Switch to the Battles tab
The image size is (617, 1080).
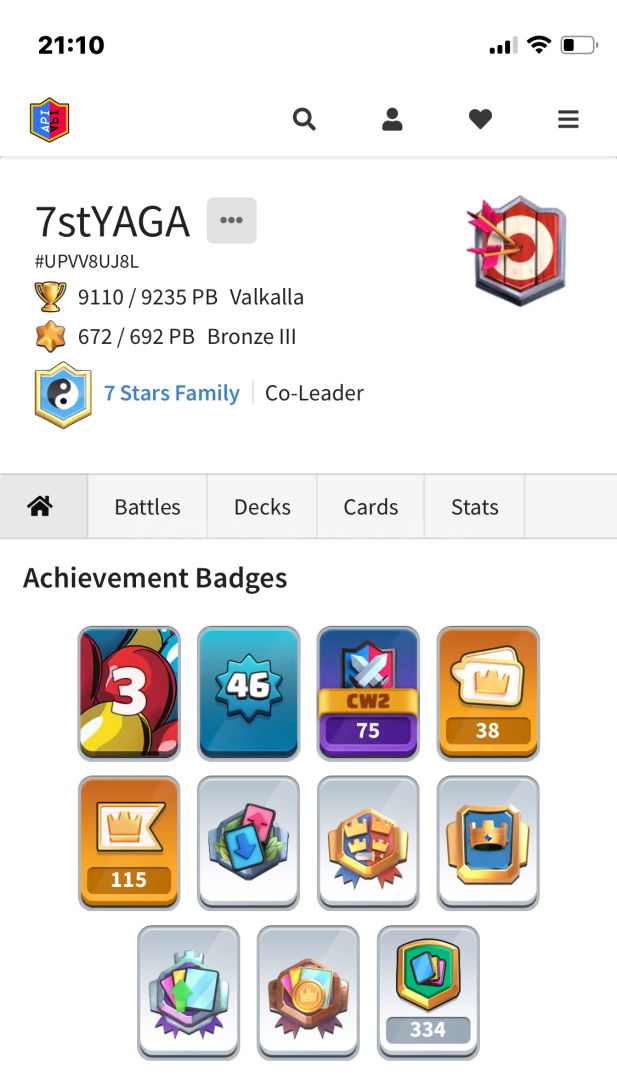tap(147, 507)
